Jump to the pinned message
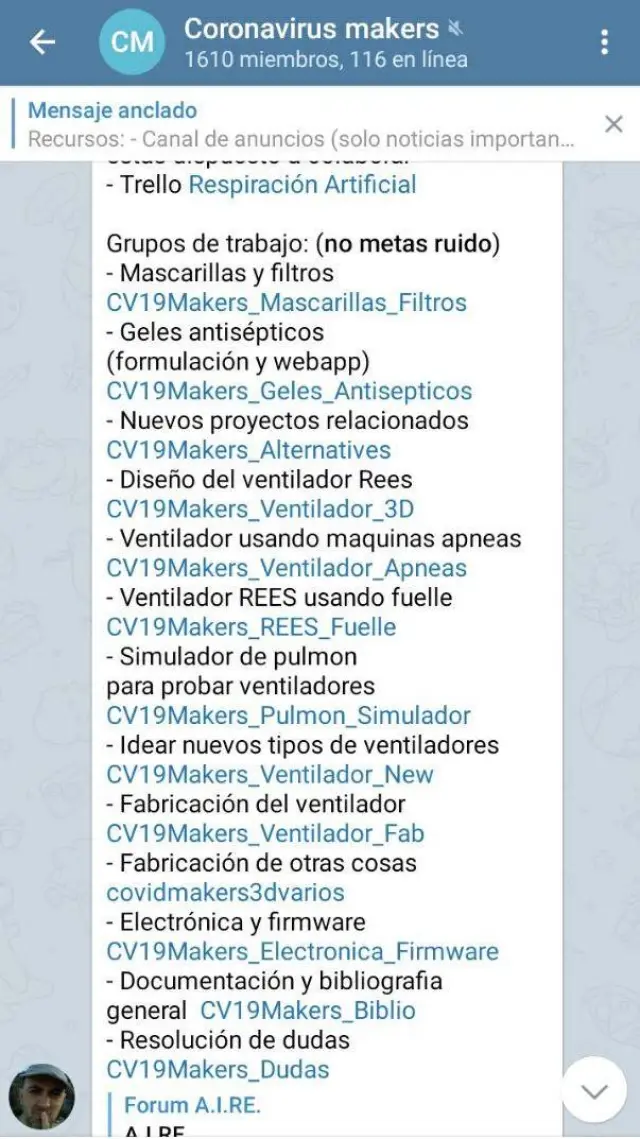The width and height of the screenshot is (640, 1139). coord(300,124)
